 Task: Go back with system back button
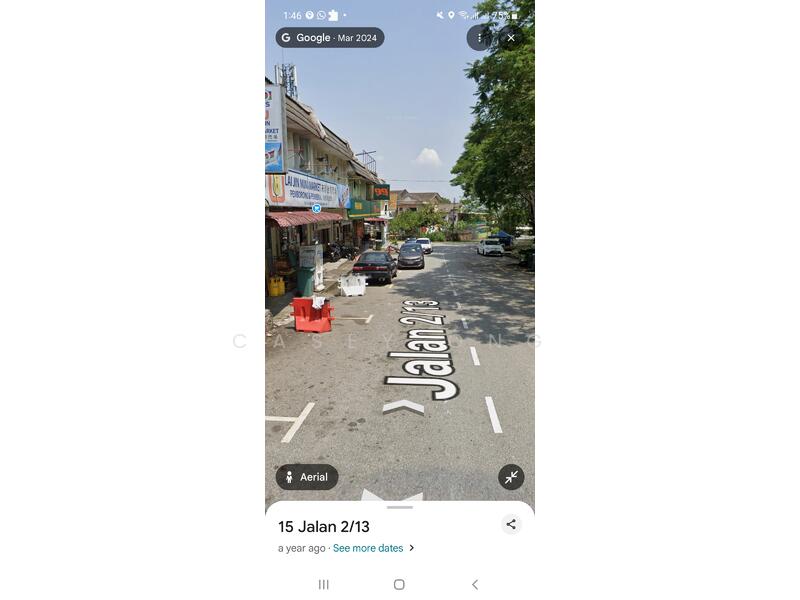coord(475,584)
